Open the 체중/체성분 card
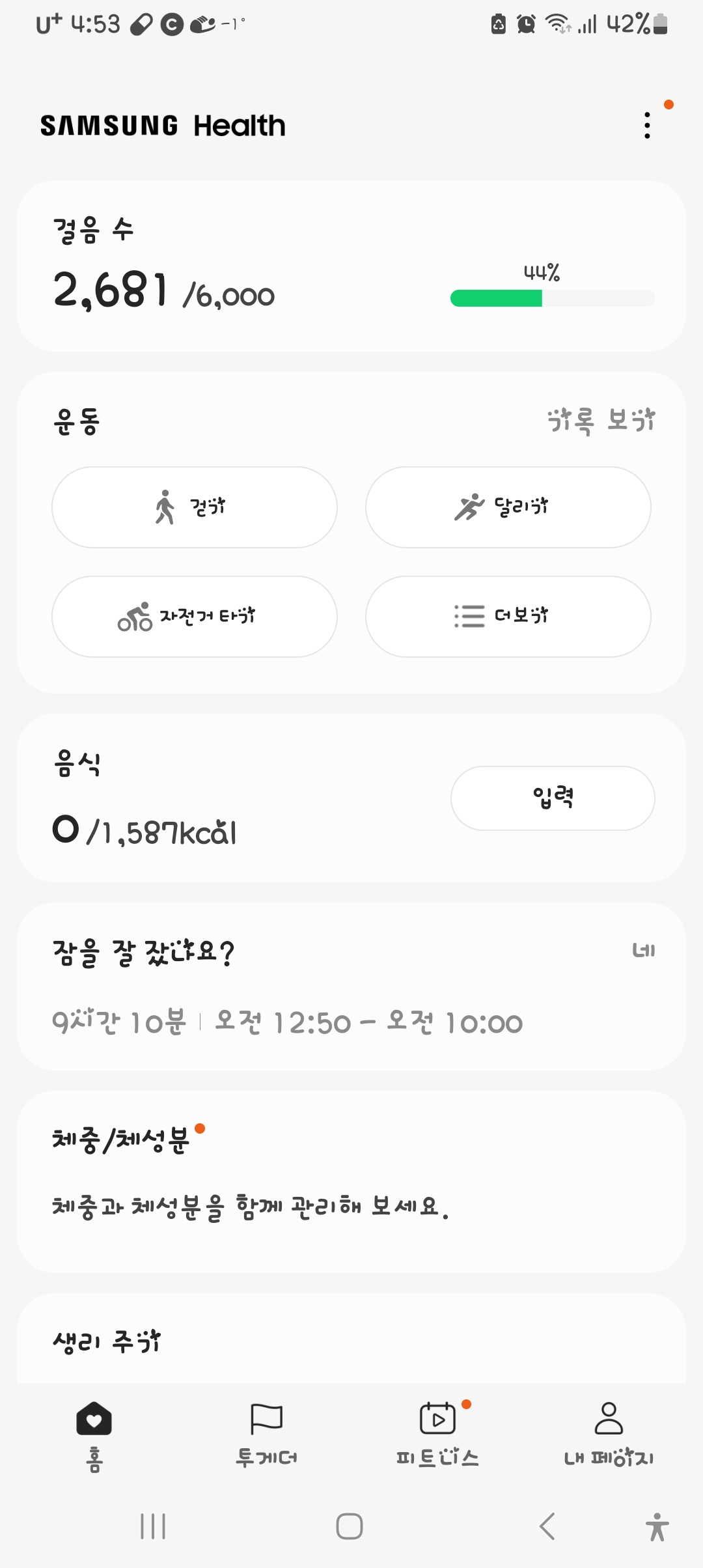This screenshot has height=1568, width=703. pyautogui.click(x=351, y=1181)
